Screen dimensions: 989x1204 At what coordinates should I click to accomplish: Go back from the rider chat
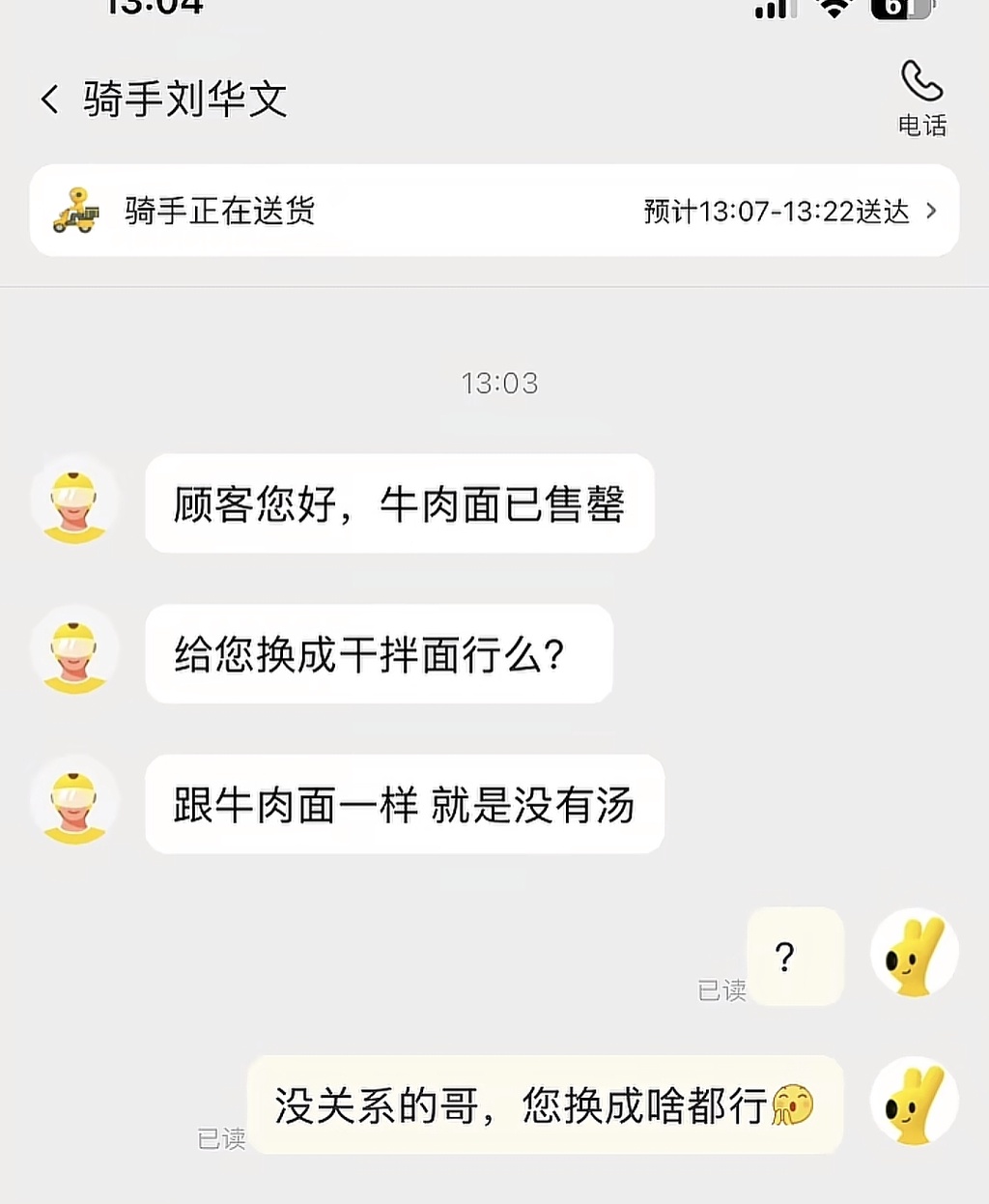click(x=50, y=100)
